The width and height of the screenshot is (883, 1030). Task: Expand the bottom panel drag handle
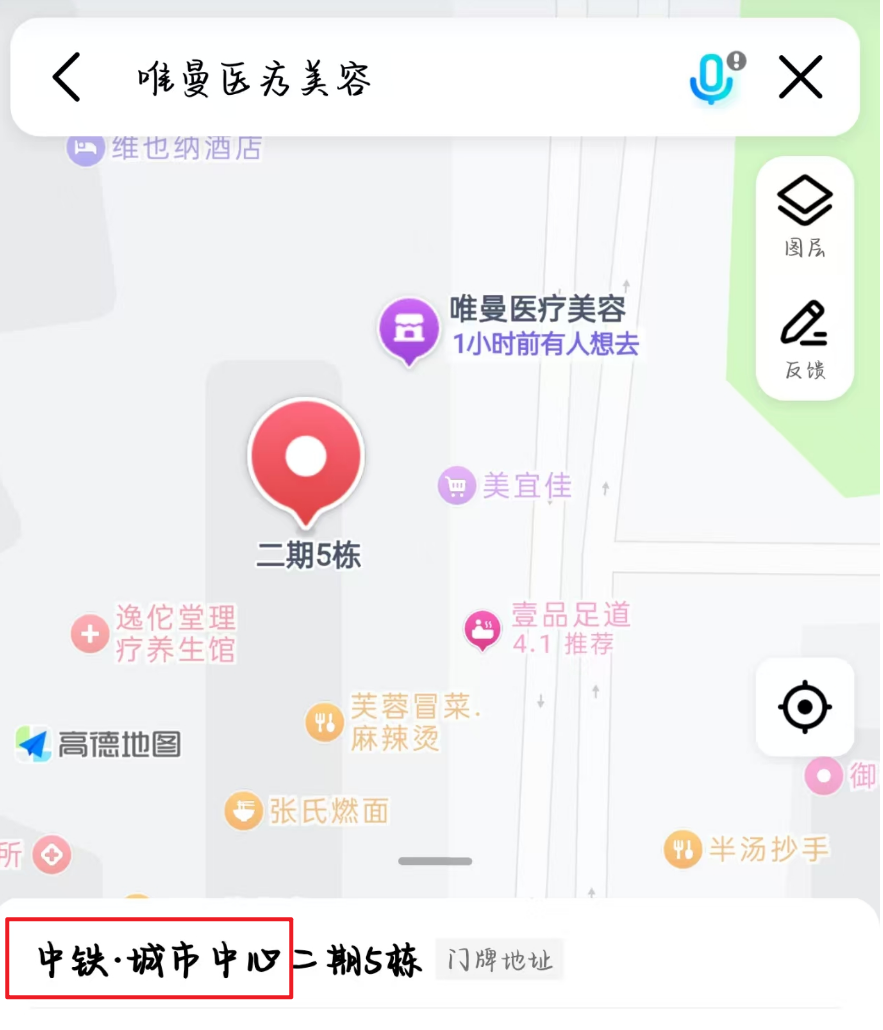[x=434, y=861]
